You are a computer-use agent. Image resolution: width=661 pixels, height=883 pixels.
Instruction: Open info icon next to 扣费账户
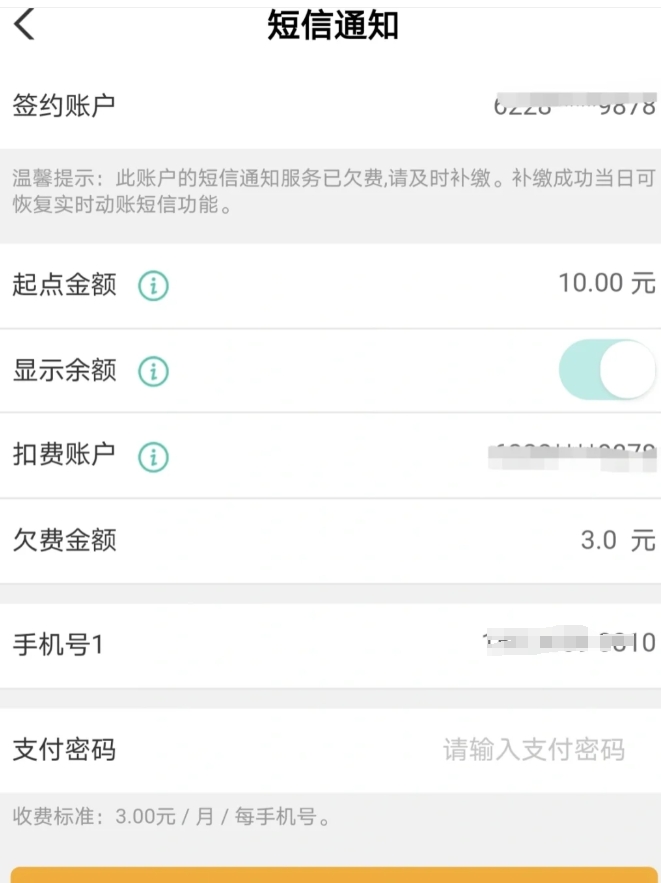click(x=153, y=457)
